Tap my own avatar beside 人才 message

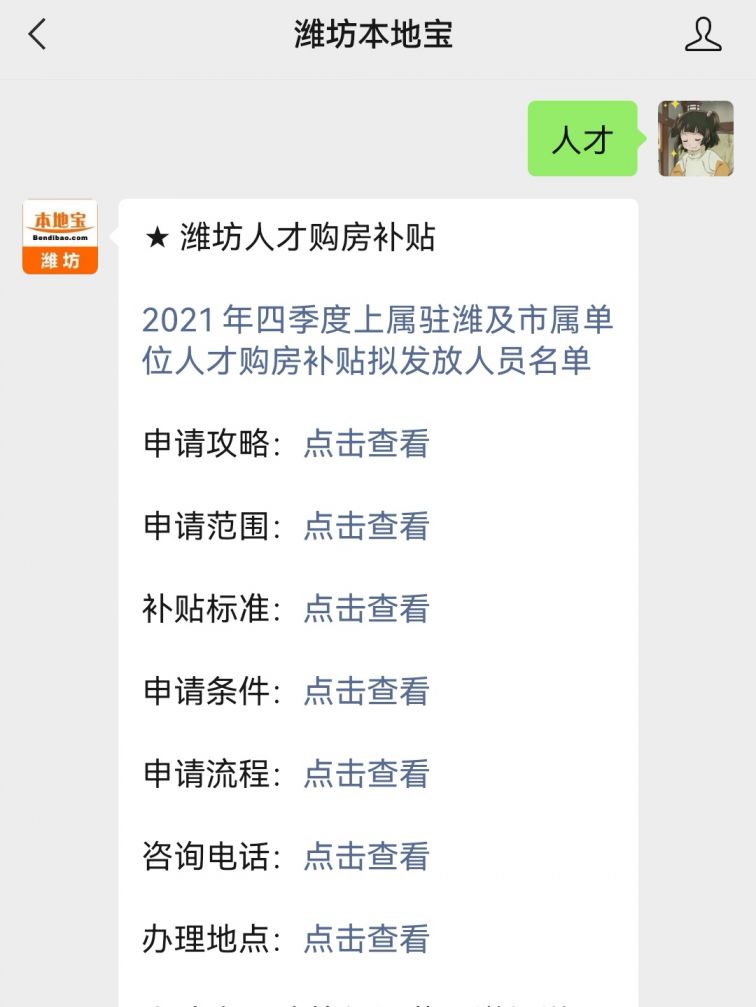click(x=695, y=139)
